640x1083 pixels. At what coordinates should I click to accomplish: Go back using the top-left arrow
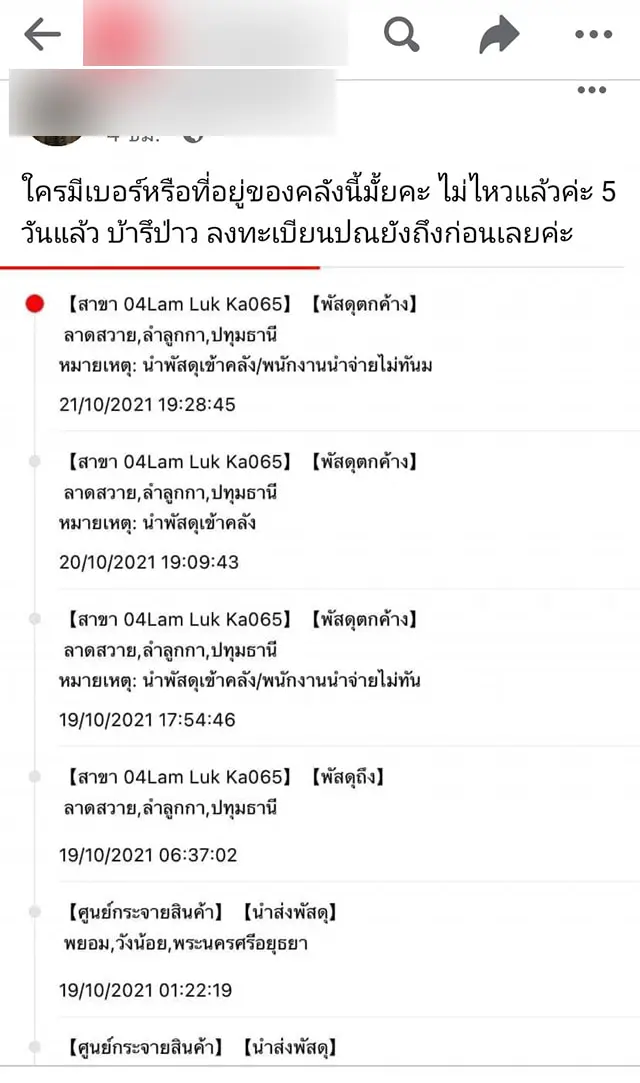point(42,35)
